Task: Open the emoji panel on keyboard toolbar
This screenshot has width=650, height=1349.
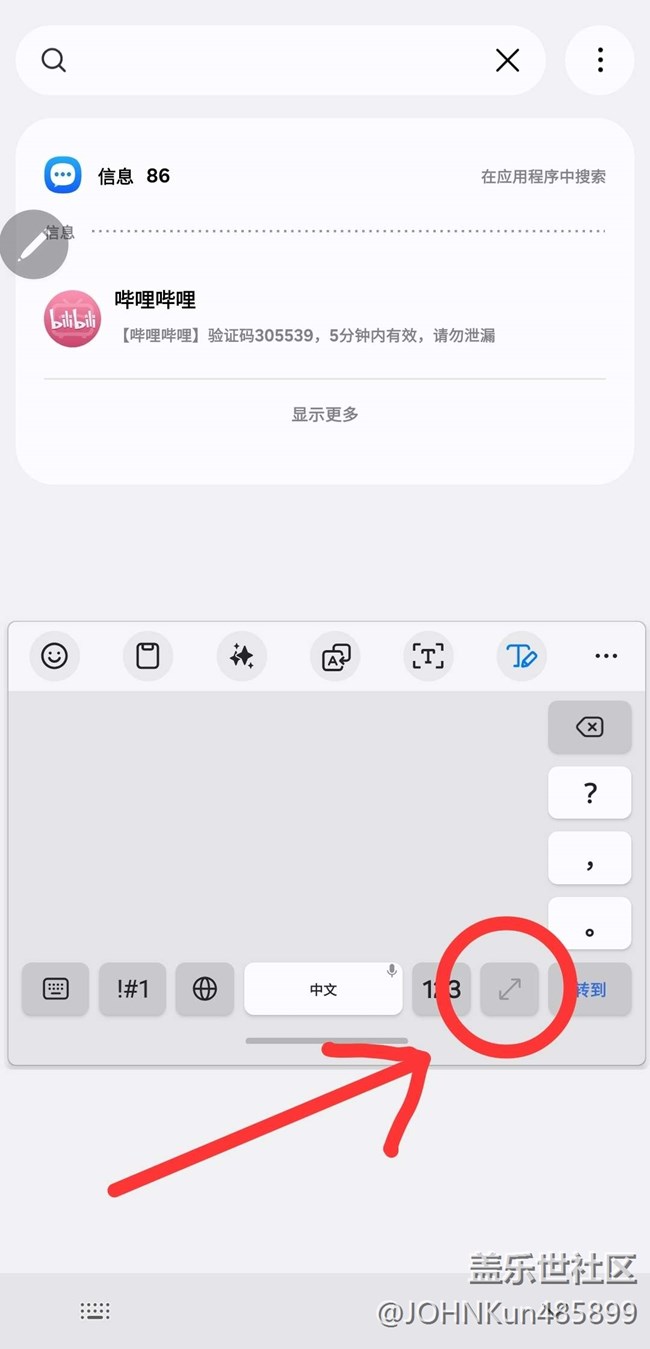Action: click(x=54, y=656)
